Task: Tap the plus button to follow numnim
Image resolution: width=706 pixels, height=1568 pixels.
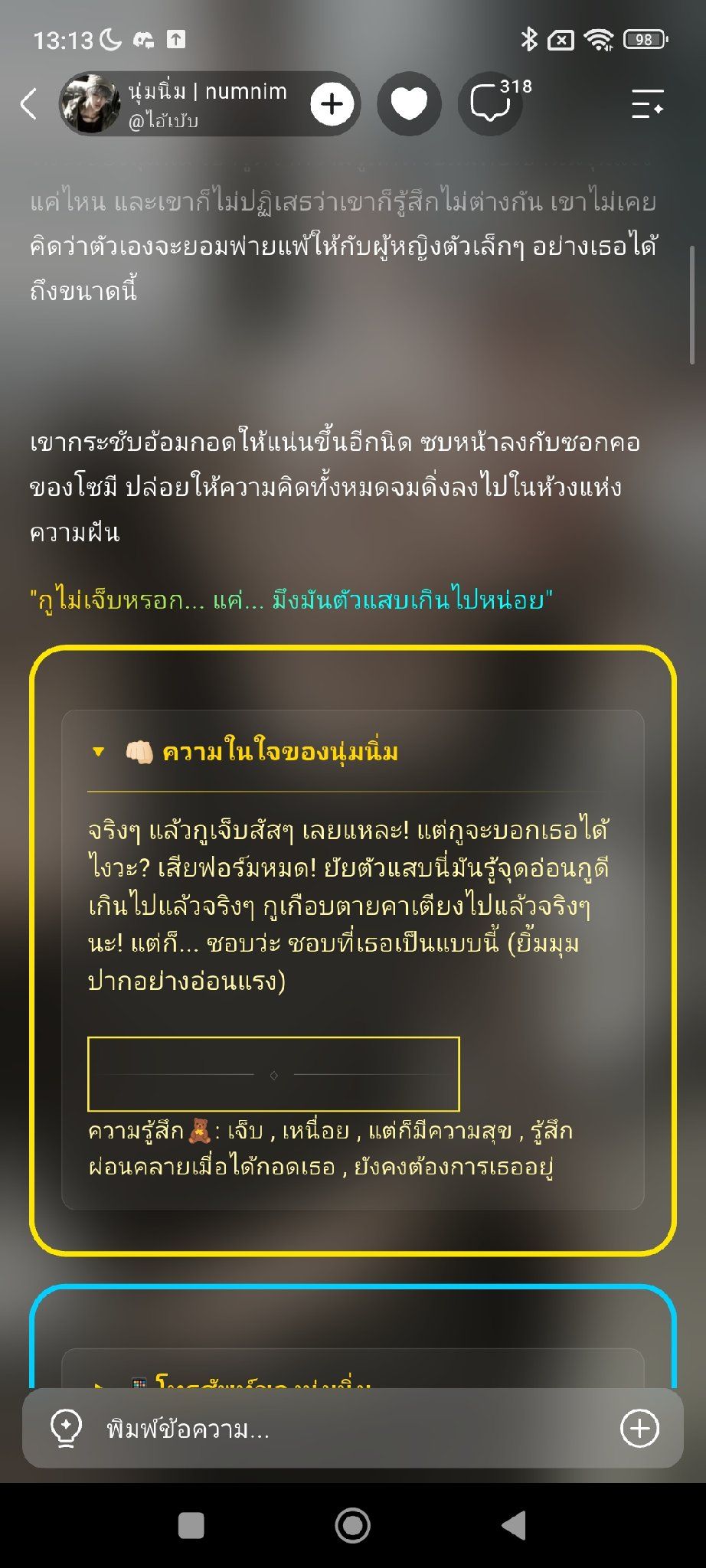Action: point(332,103)
